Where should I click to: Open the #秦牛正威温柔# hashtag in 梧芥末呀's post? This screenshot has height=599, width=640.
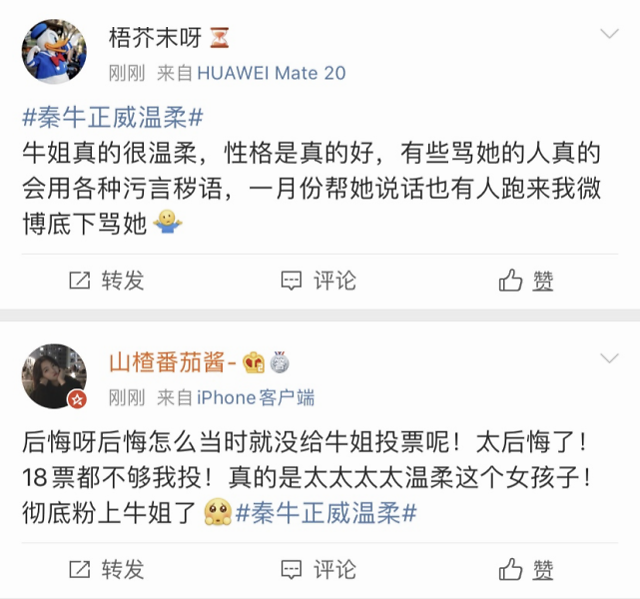point(113,118)
